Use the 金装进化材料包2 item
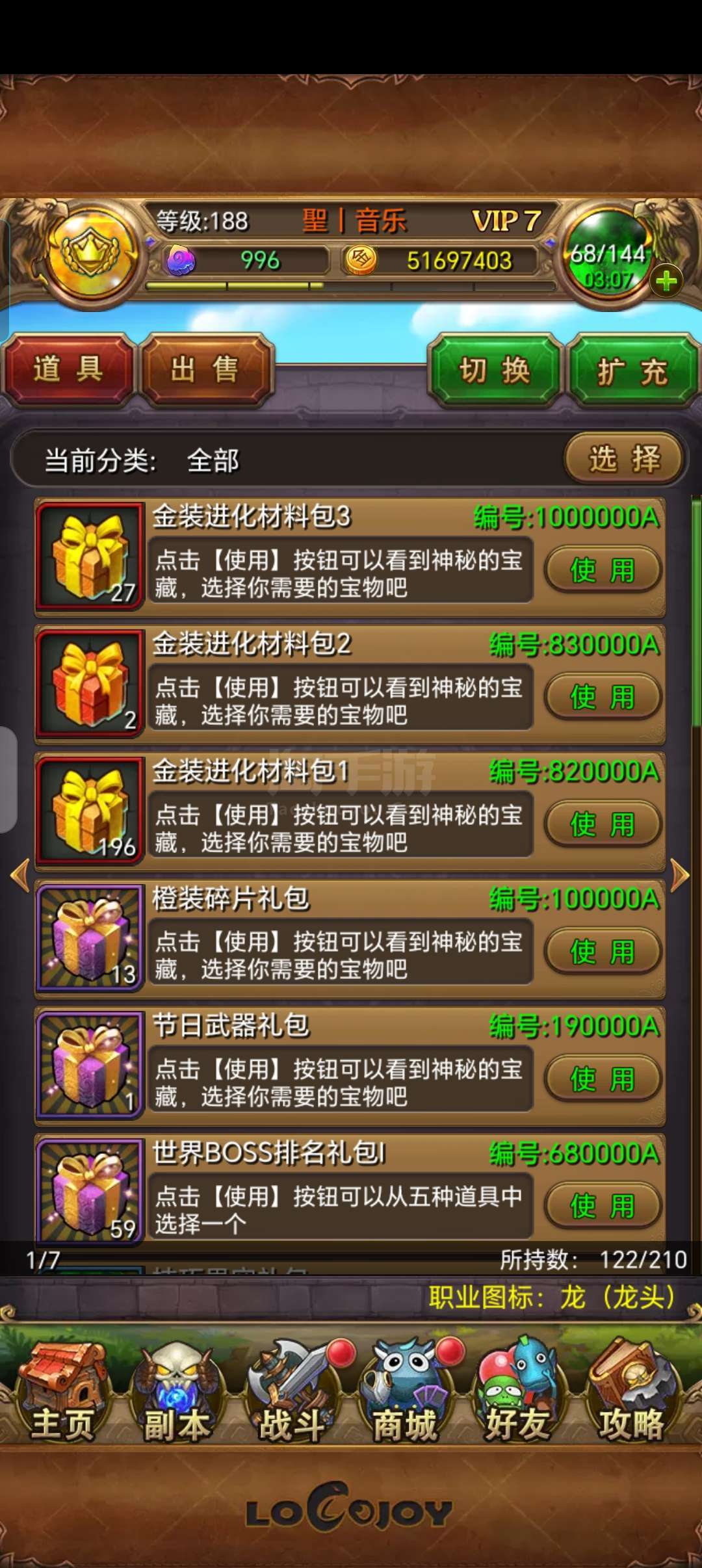Viewport: 702px width, 1568px height. (x=603, y=698)
